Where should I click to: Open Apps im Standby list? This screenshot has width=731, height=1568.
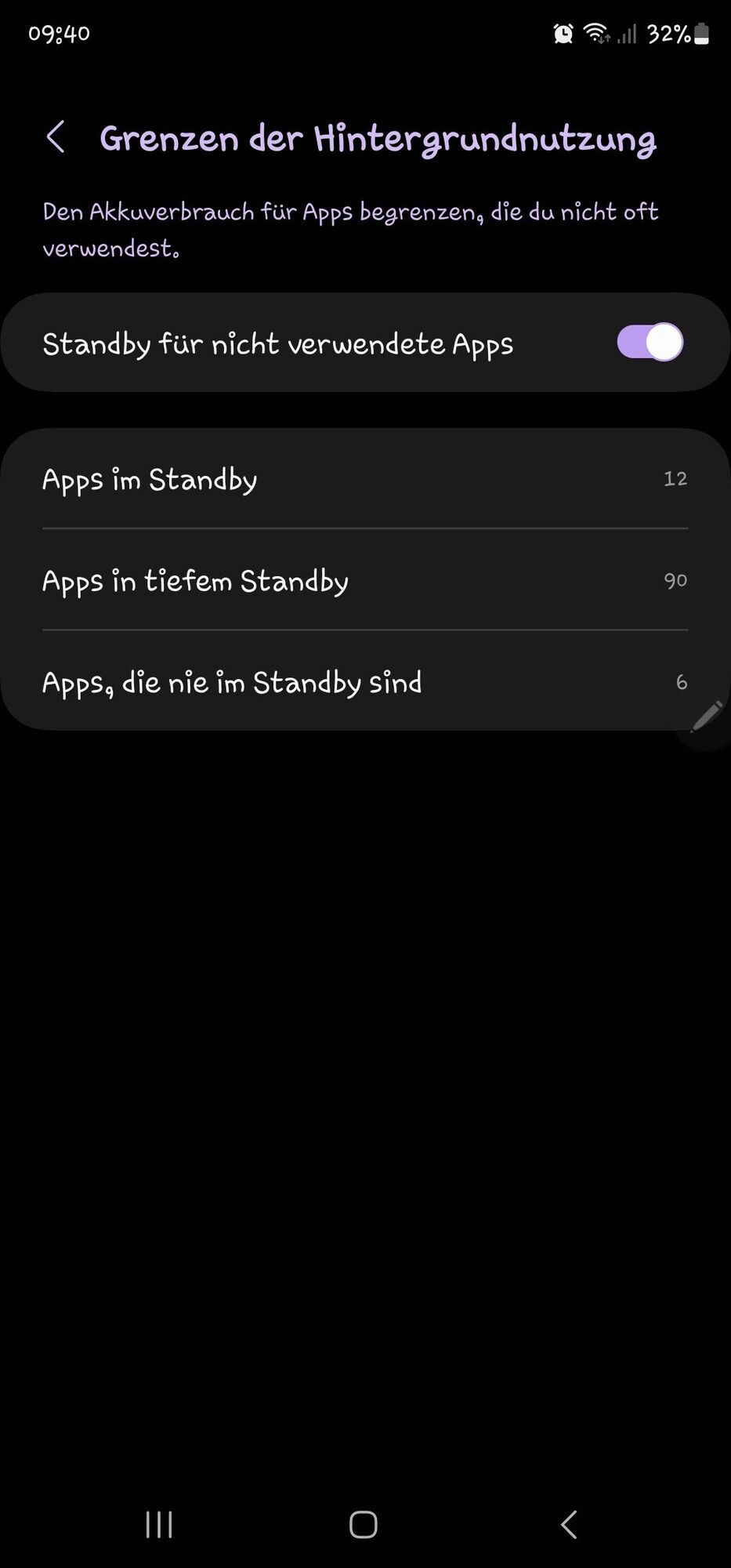364,479
